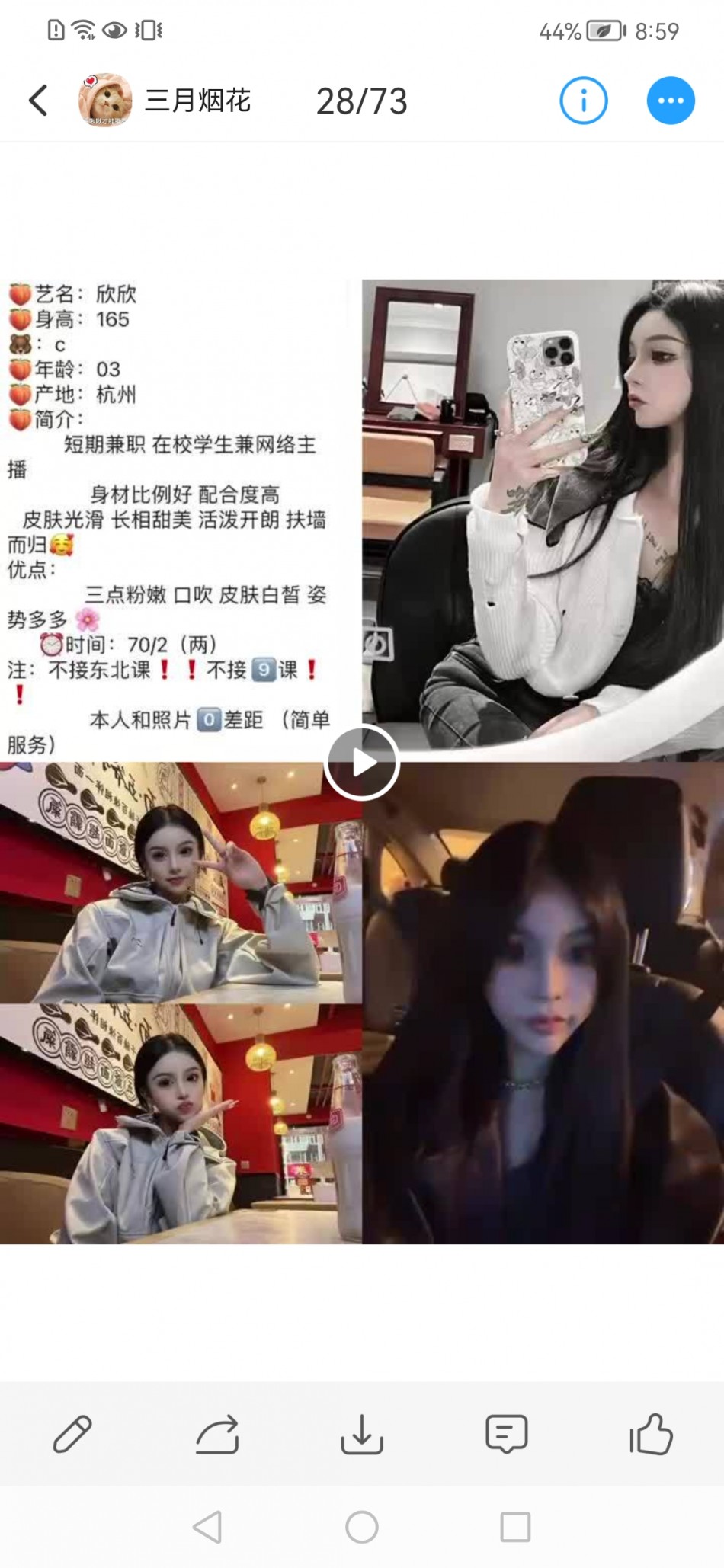Open the blue more options menu
724x1568 pixels.
[x=671, y=100]
